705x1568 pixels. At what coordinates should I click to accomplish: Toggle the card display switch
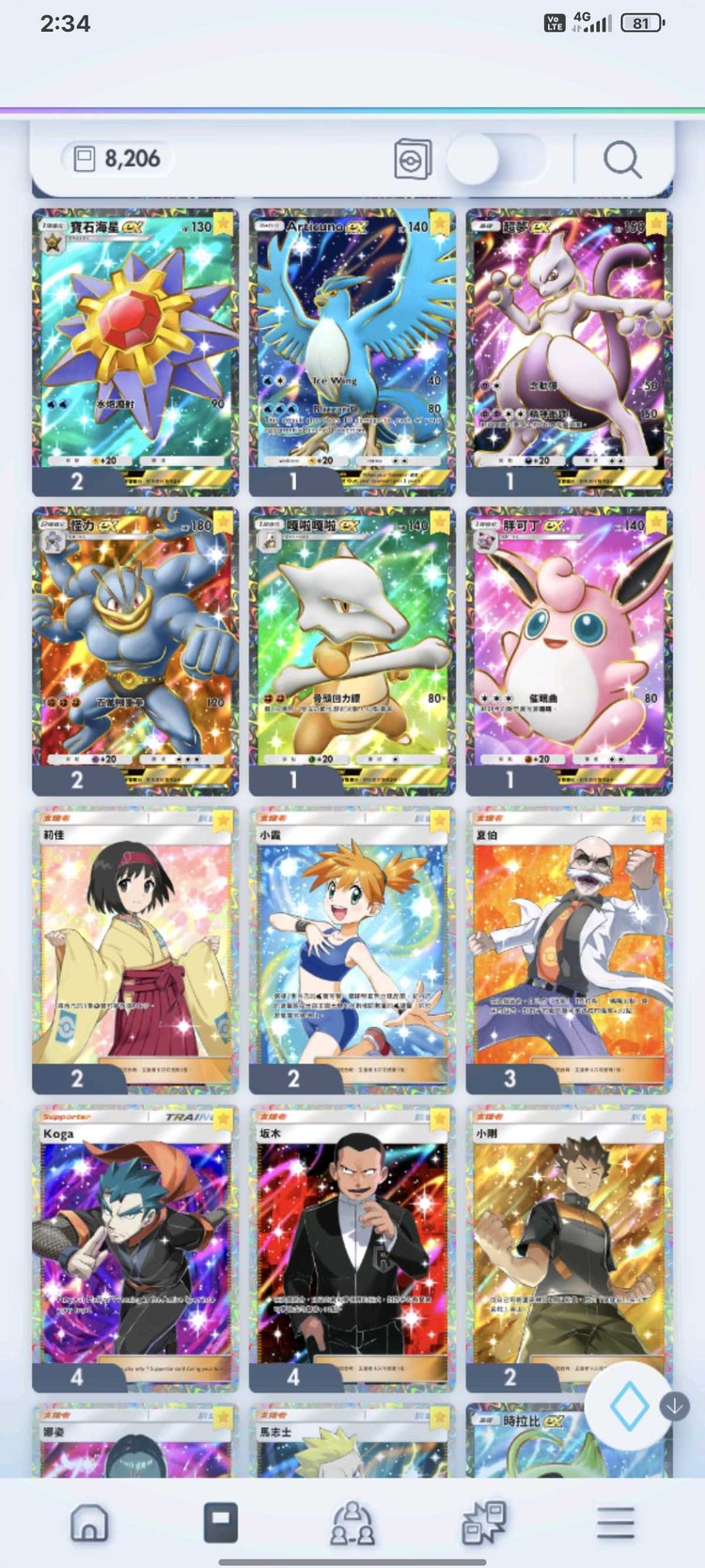(x=495, y=160)
